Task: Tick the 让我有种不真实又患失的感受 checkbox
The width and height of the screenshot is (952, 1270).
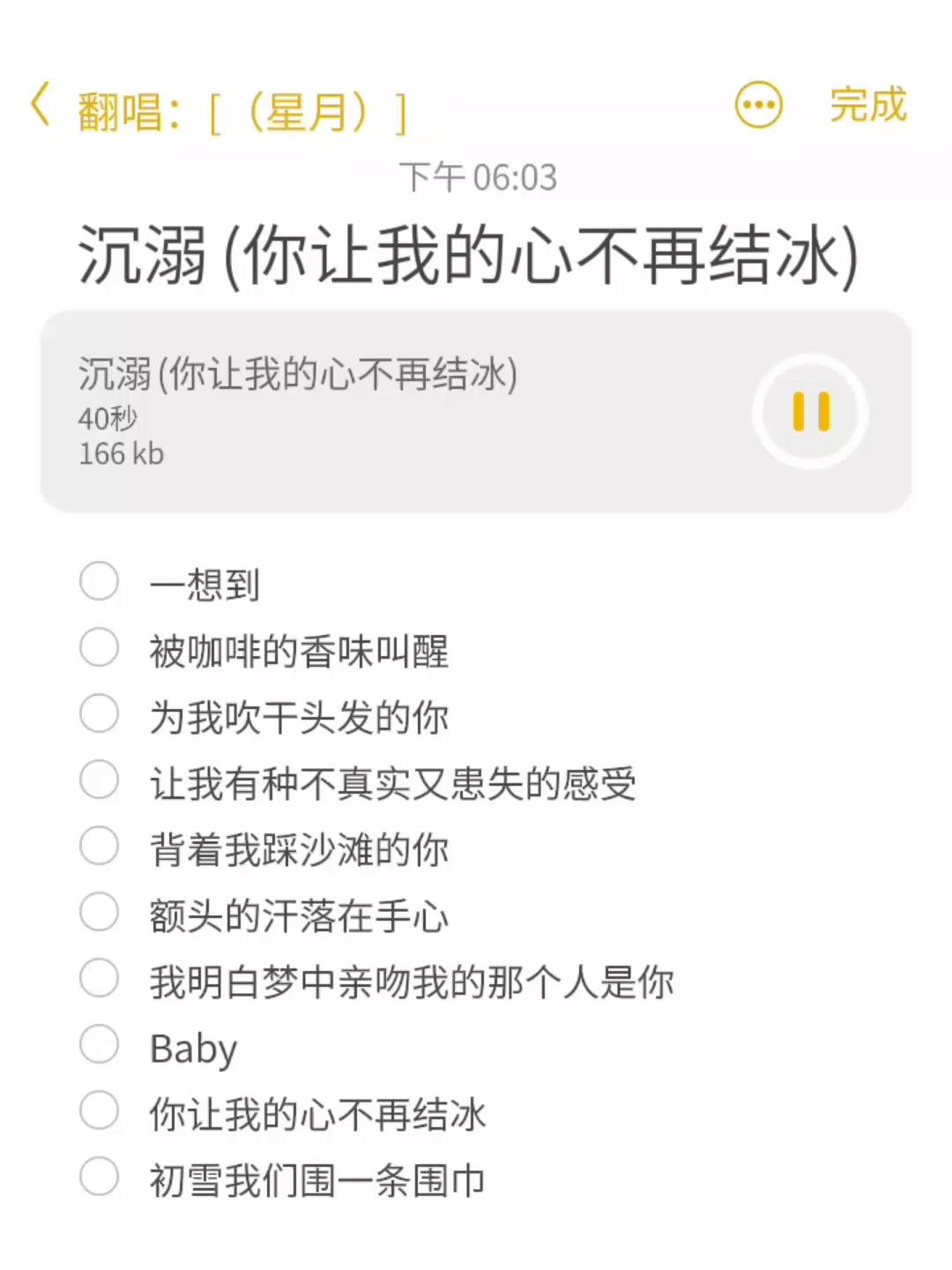Action: pos(99,780)
